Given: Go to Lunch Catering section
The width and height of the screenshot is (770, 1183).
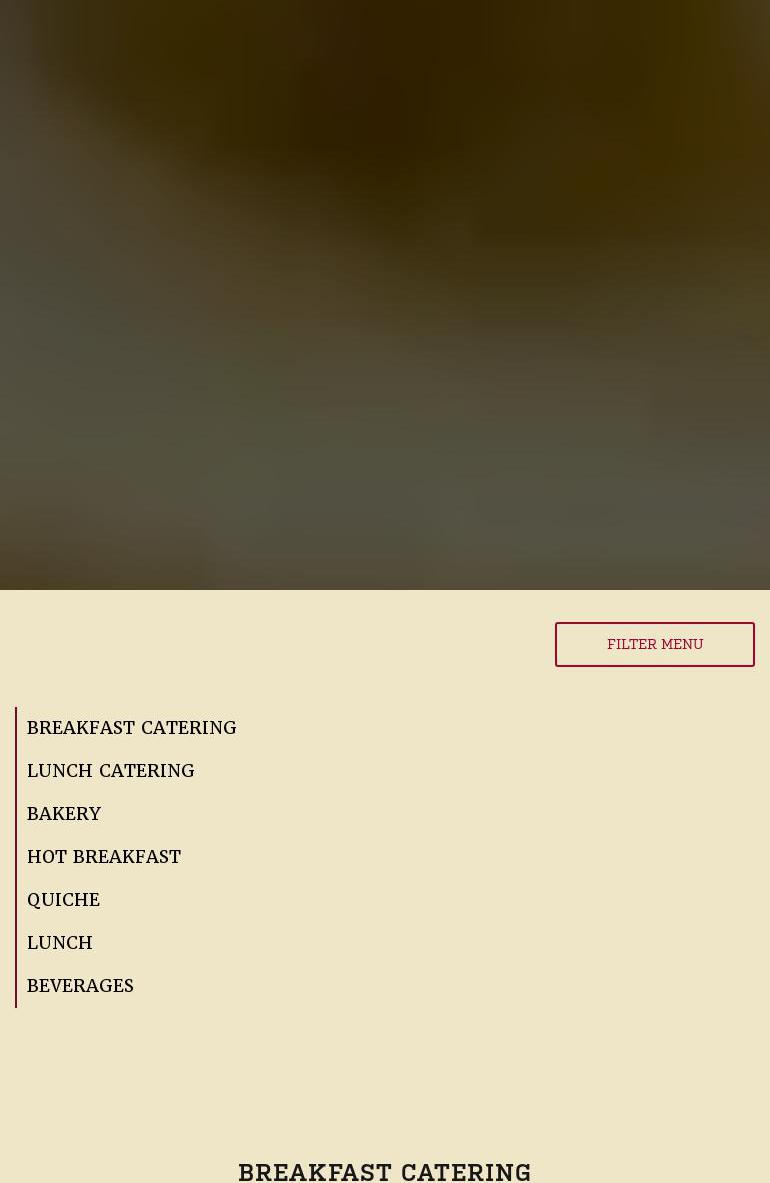Looking at the screenshot, I should tap(110, 771).
